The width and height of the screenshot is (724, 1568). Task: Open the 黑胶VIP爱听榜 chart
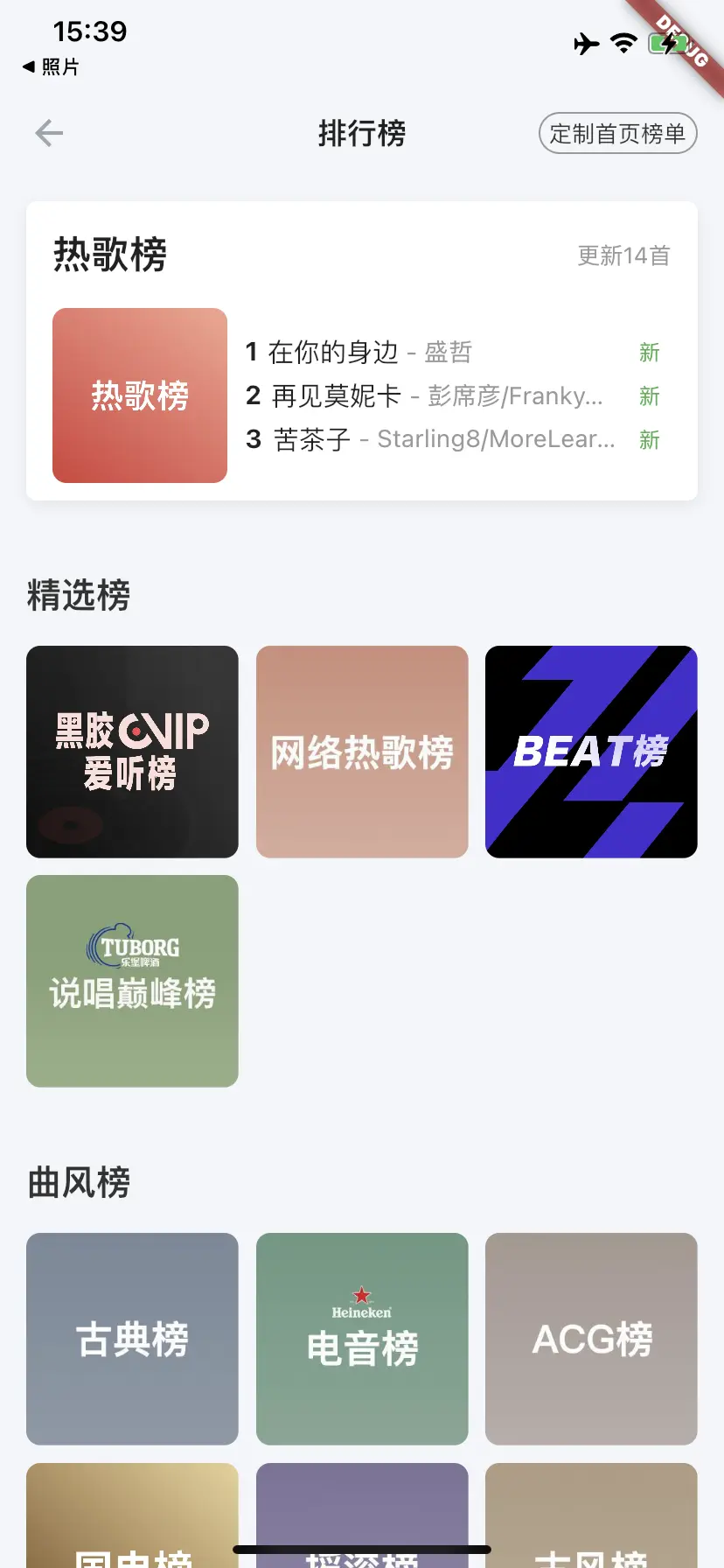point(132,752)
